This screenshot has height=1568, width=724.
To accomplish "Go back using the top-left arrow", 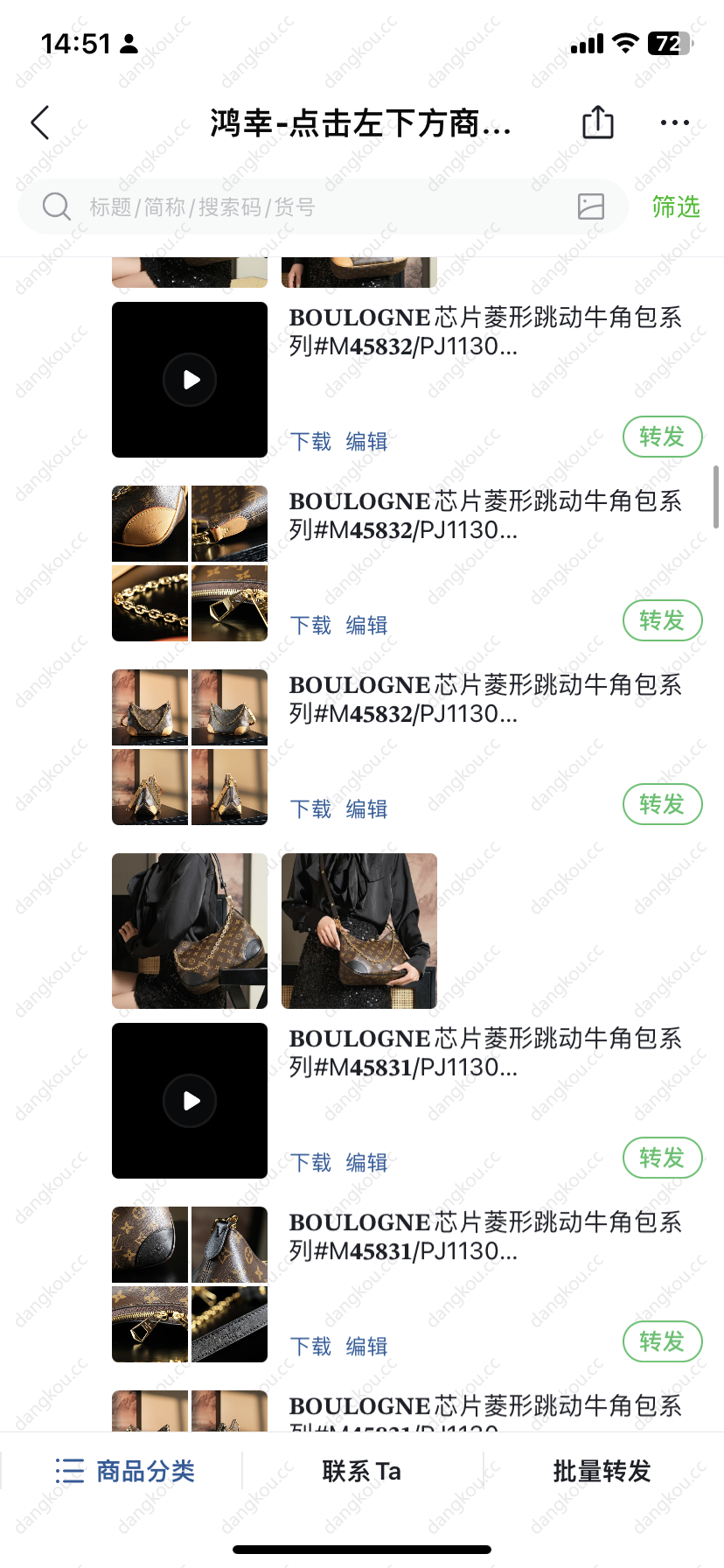I will click(40, 123).
